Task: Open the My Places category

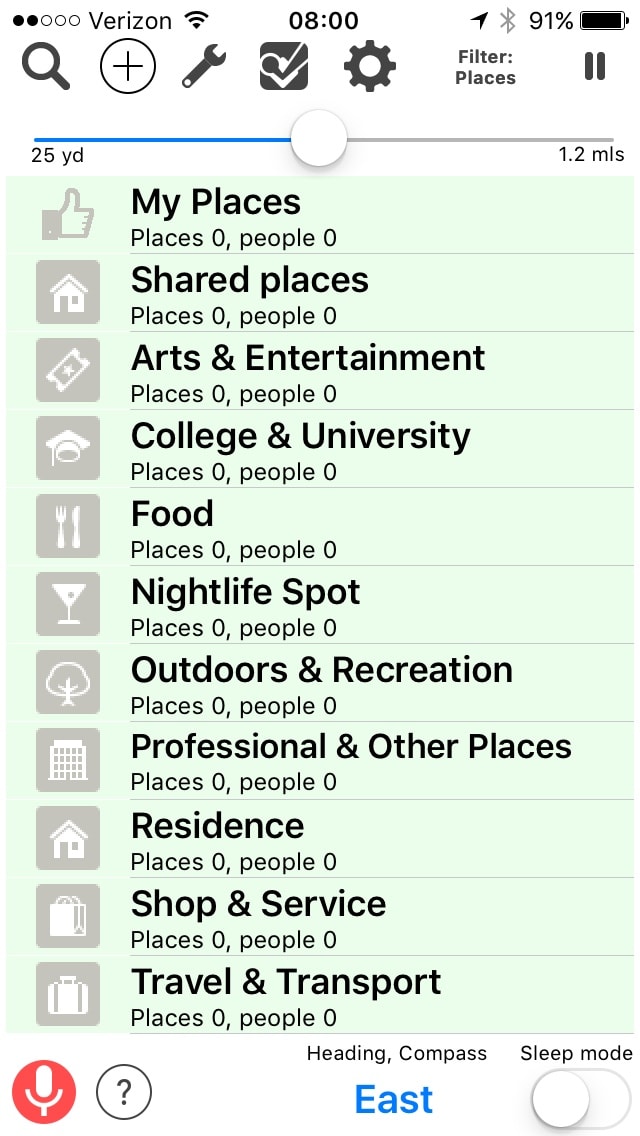Action: (320, 216)
